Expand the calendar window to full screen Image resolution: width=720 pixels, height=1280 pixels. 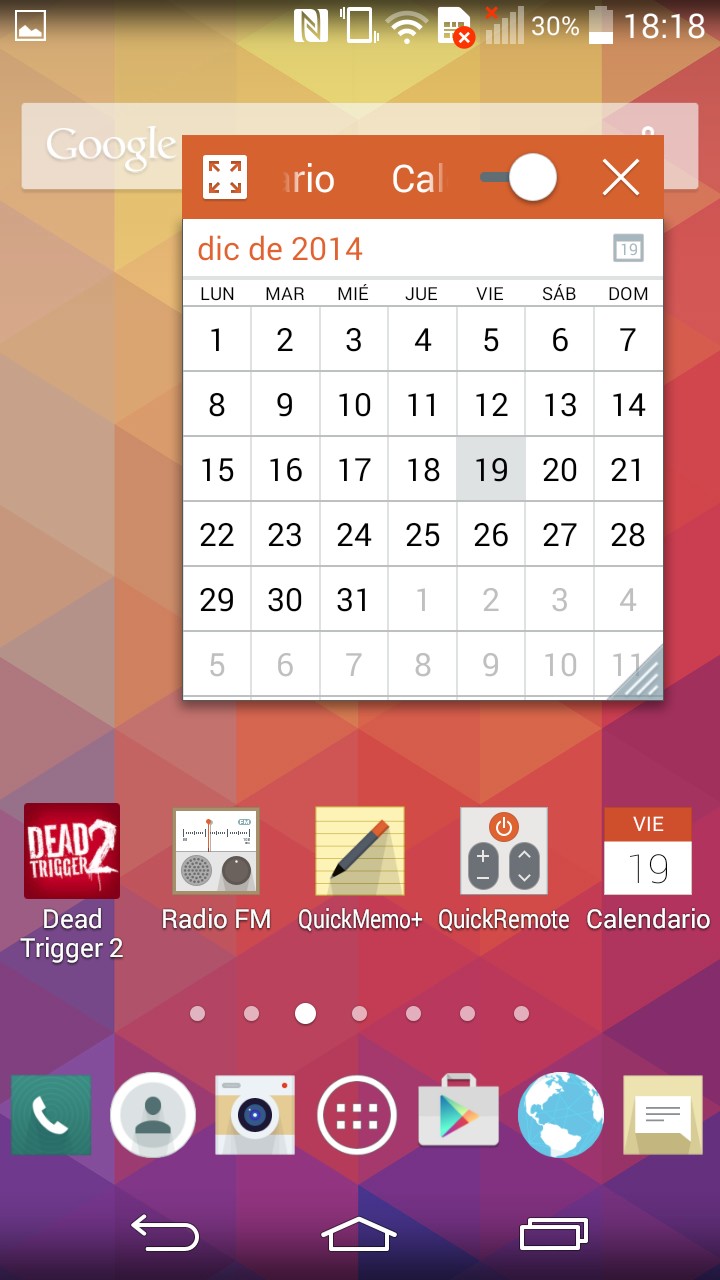224,178
